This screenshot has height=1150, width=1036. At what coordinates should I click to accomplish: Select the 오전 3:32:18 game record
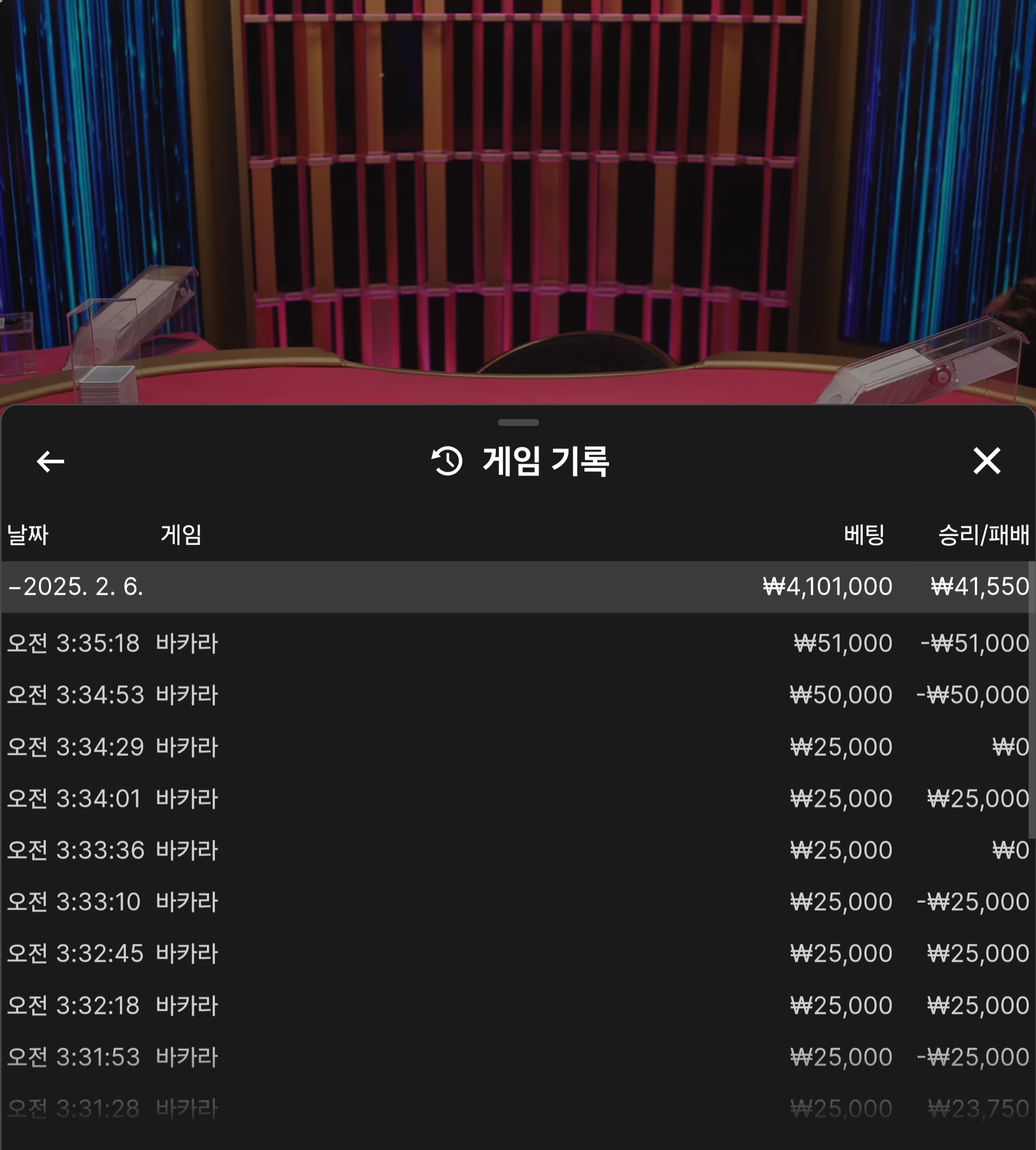(x=517, y=1006)
